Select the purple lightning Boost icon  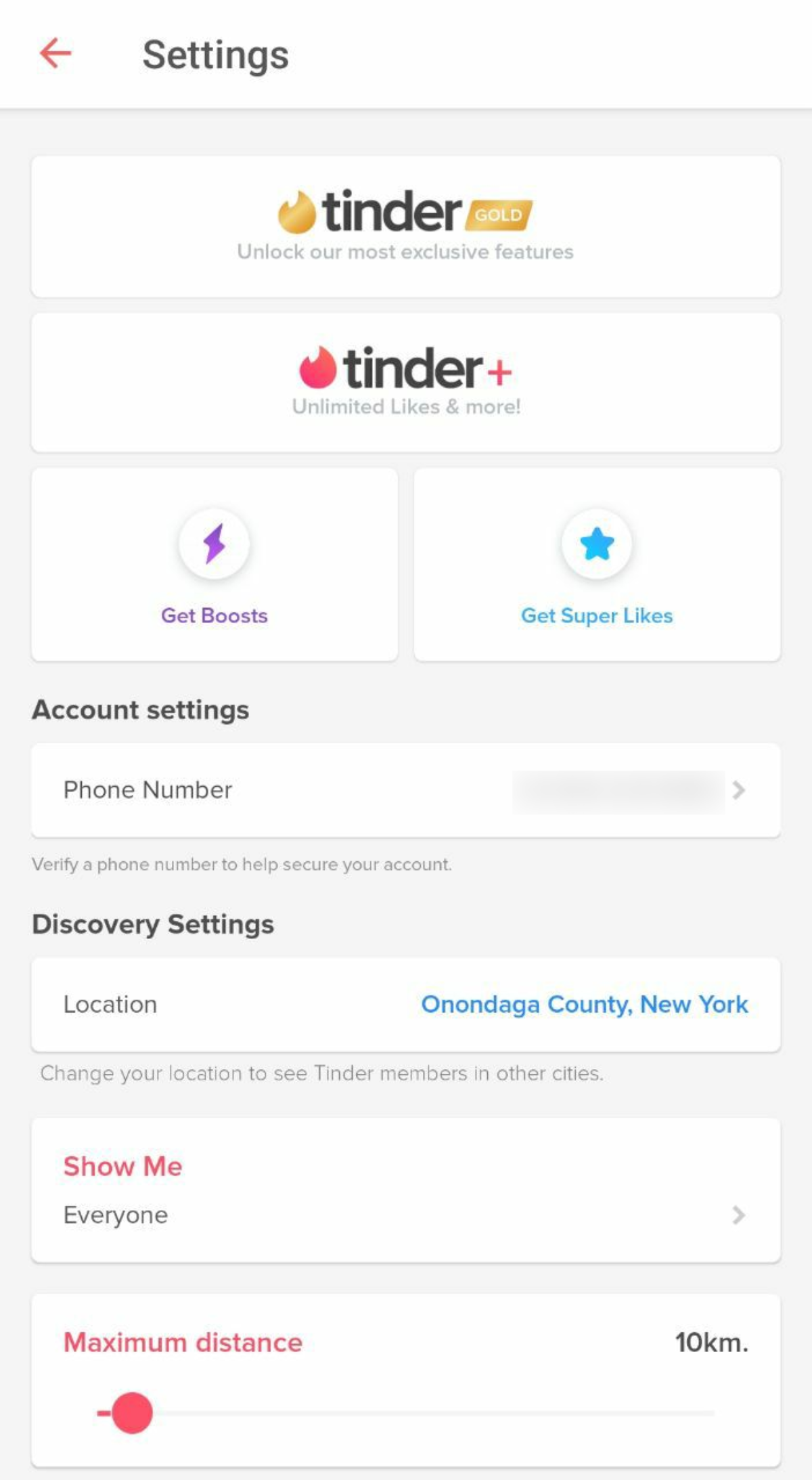[214, 544]
